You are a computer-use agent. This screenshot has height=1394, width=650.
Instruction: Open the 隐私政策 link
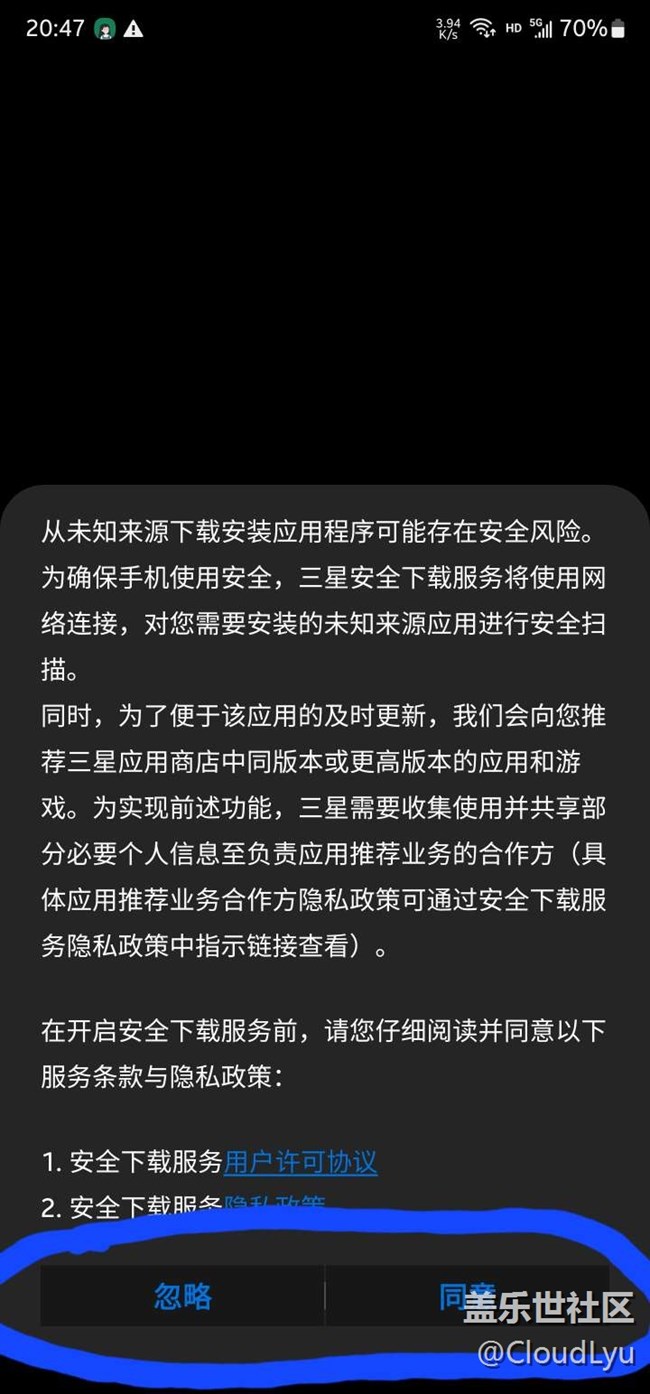pyautogui.click(x=274, y=1205)
